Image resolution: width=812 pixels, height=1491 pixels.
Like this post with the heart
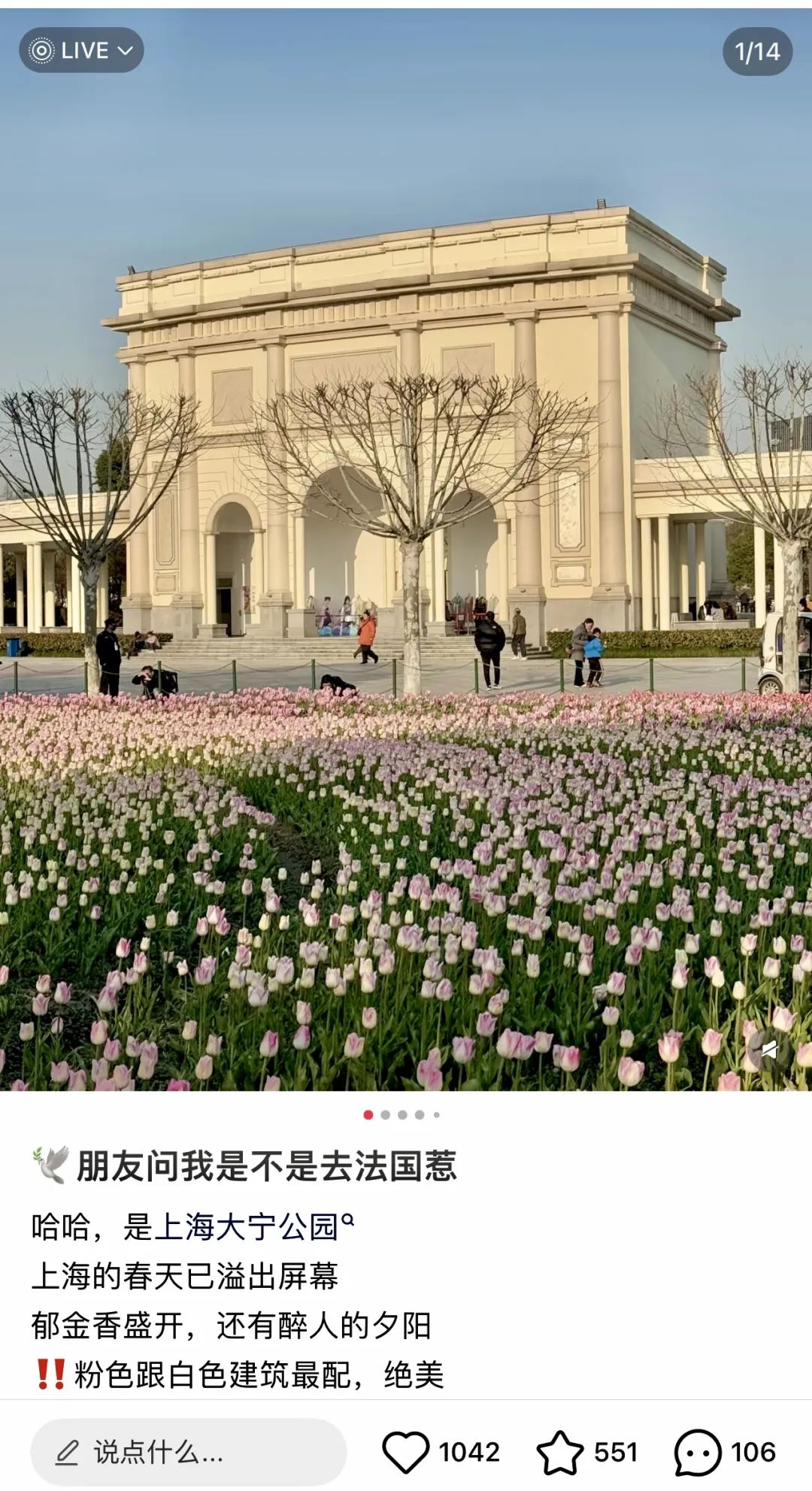click(406, 1452)
